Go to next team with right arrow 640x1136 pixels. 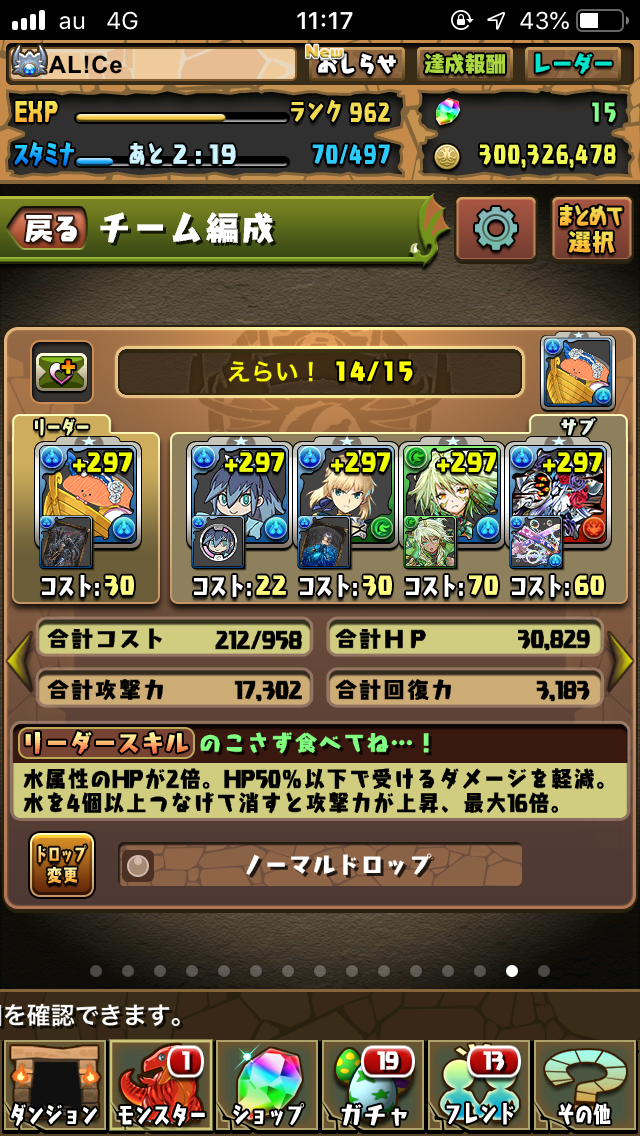point(621,662)
